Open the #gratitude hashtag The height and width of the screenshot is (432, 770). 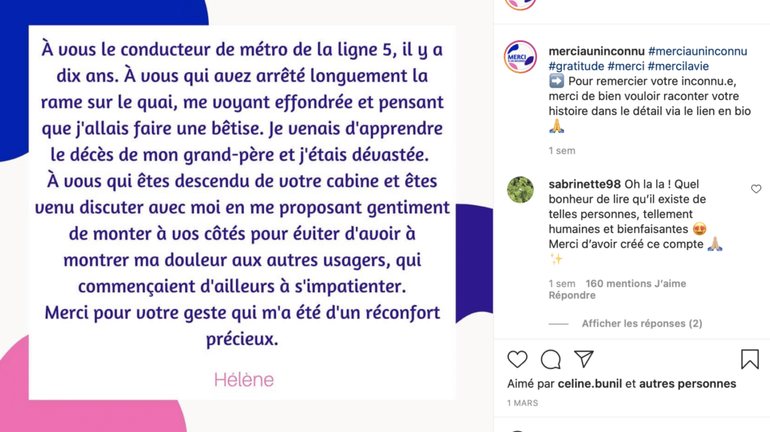pos(578,66)
